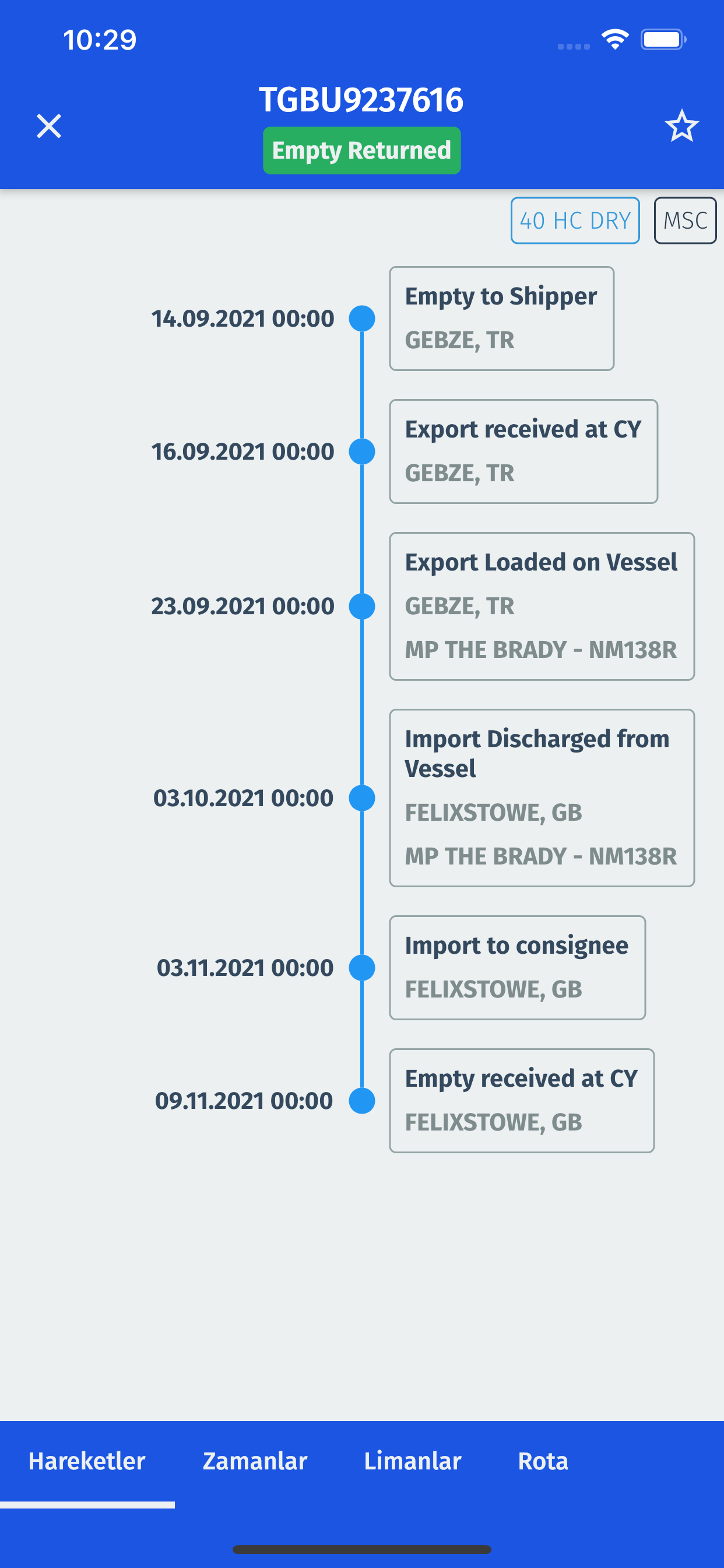Image resolution: width=724 pixels, height=1568 pixels.
Task: Open the Limanlar tab
Action: point(413,1461)
